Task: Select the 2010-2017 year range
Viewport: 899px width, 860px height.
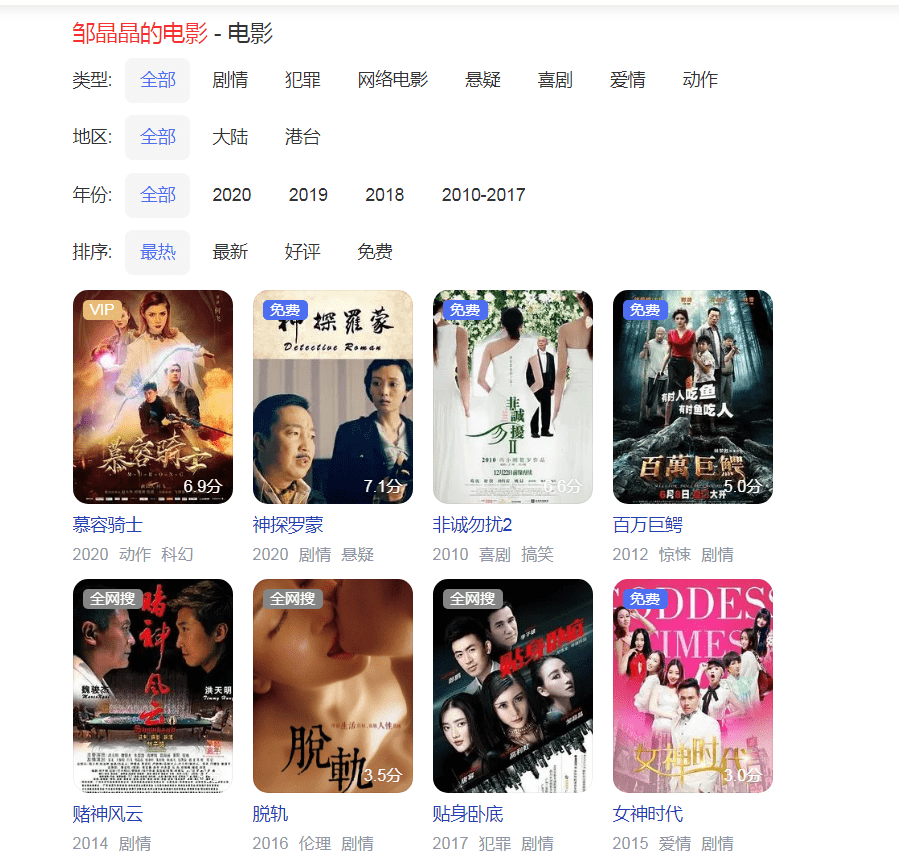Action: (x=483, y=195)
